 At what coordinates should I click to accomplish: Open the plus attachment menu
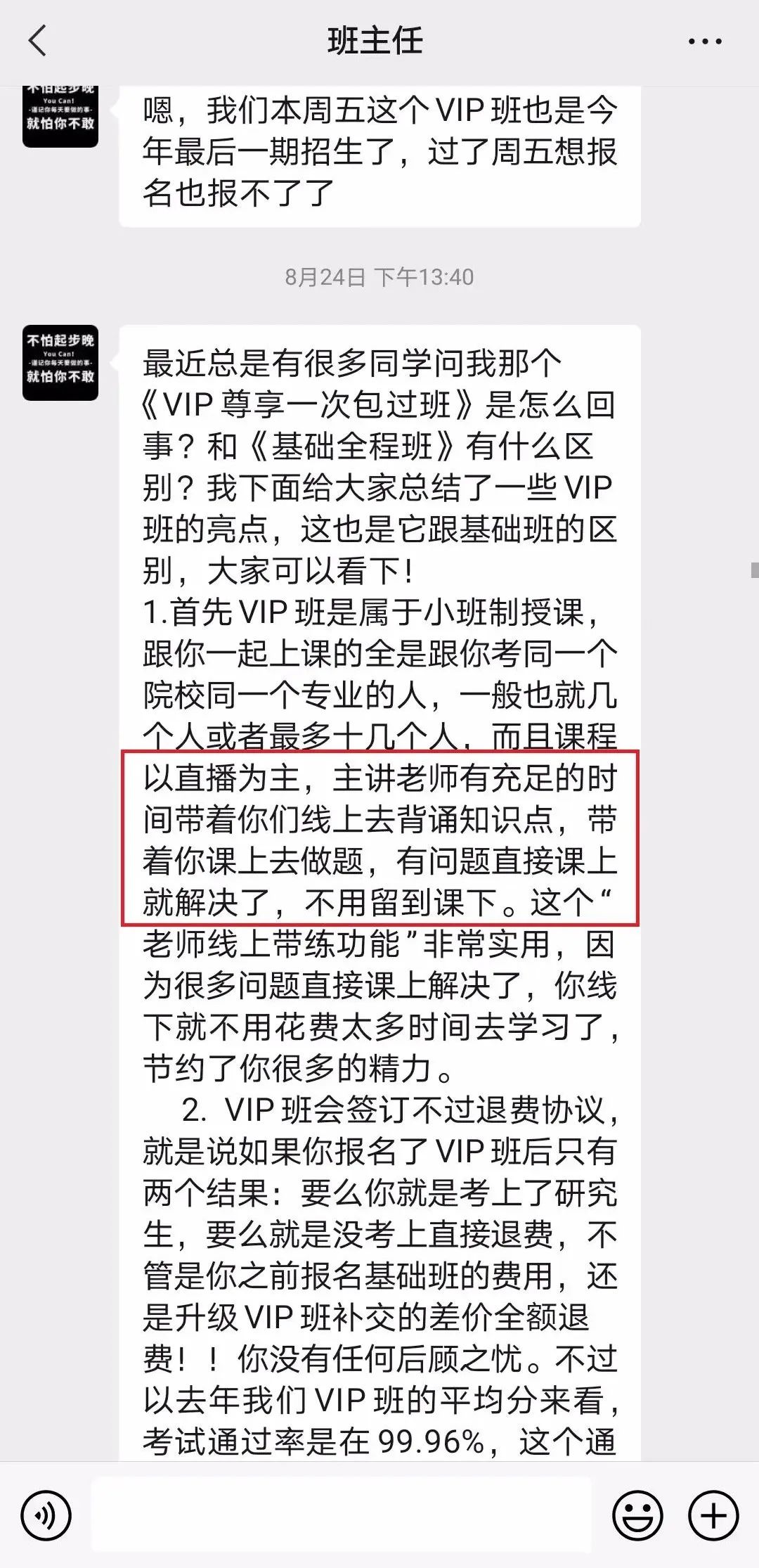click(713, 1516)
